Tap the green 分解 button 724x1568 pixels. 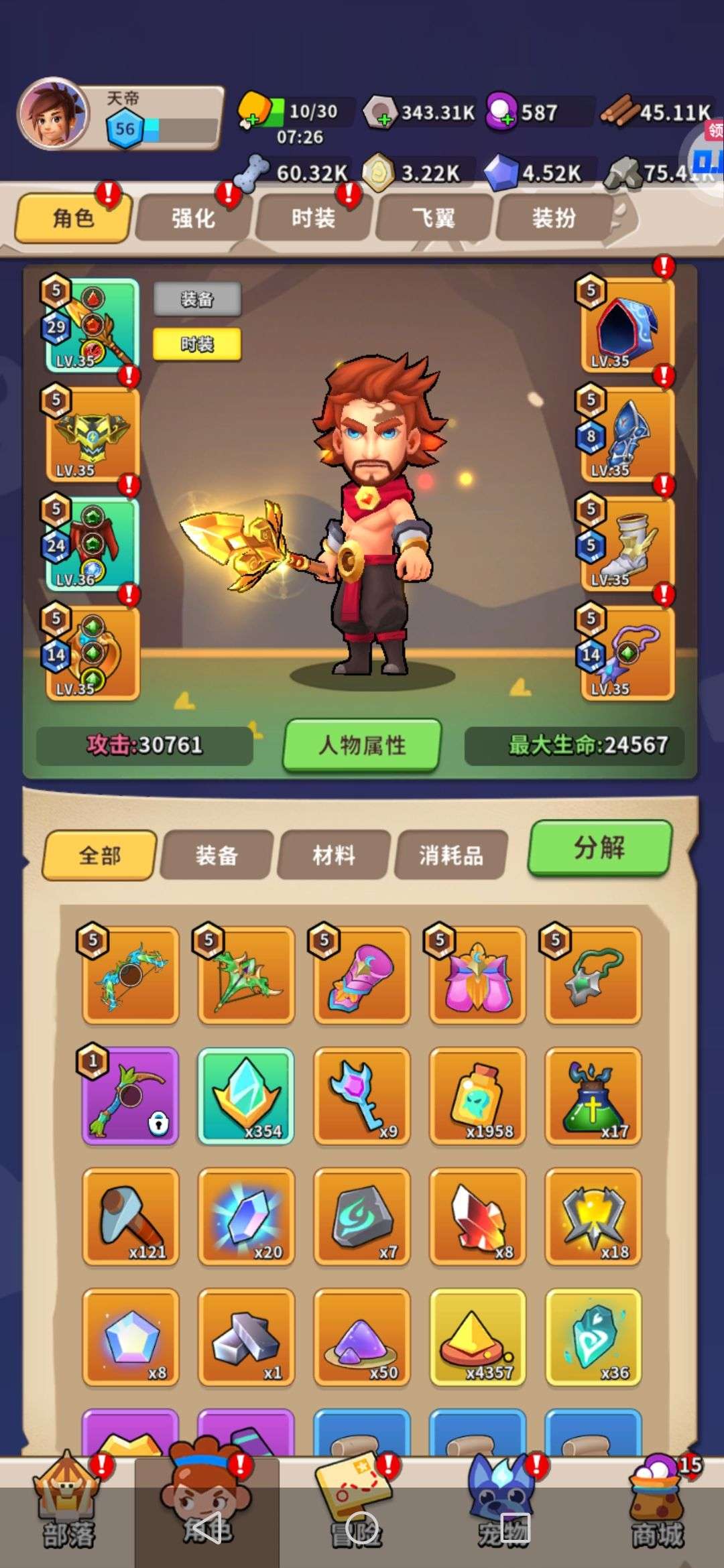coord(599,848)
